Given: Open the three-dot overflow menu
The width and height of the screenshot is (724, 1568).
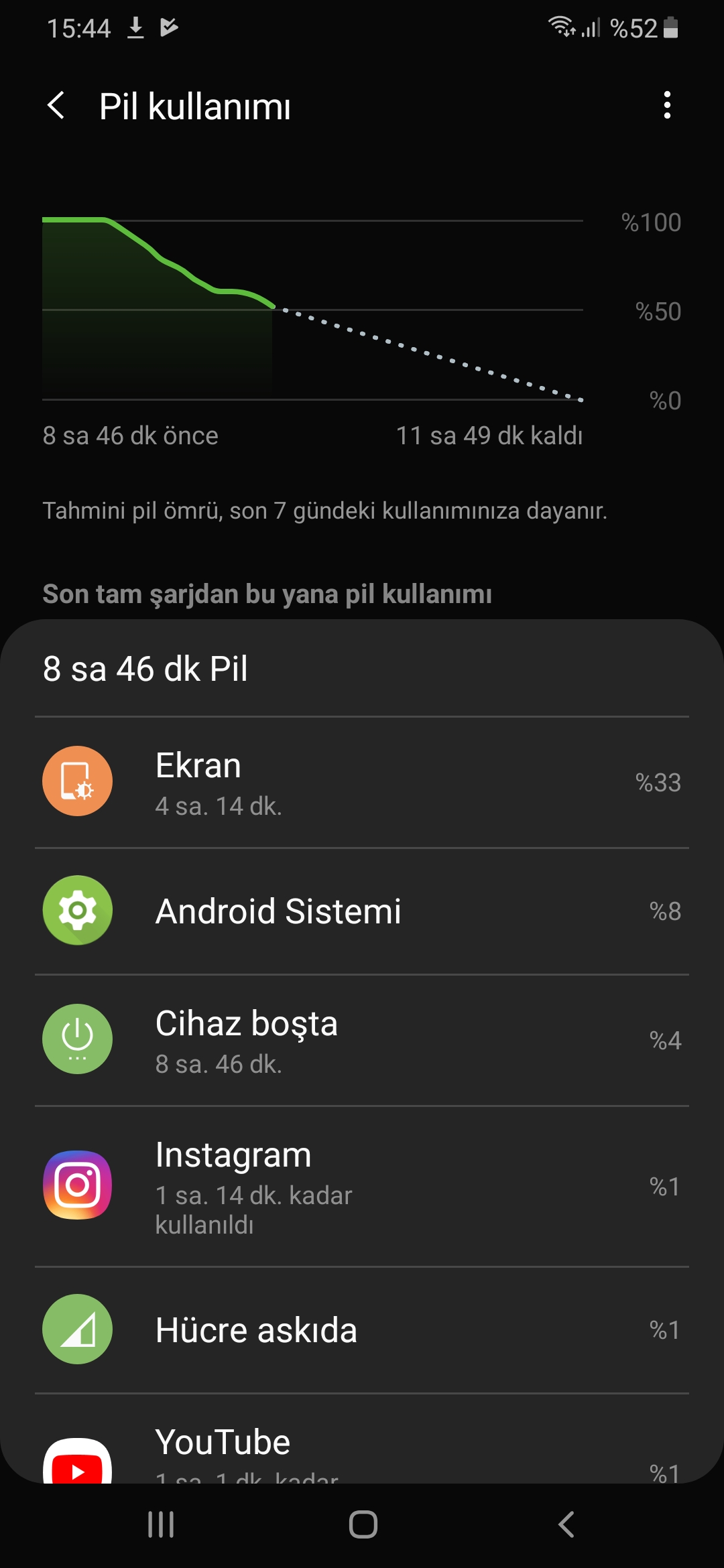Looking at the screenshot, I should [666, 105].
